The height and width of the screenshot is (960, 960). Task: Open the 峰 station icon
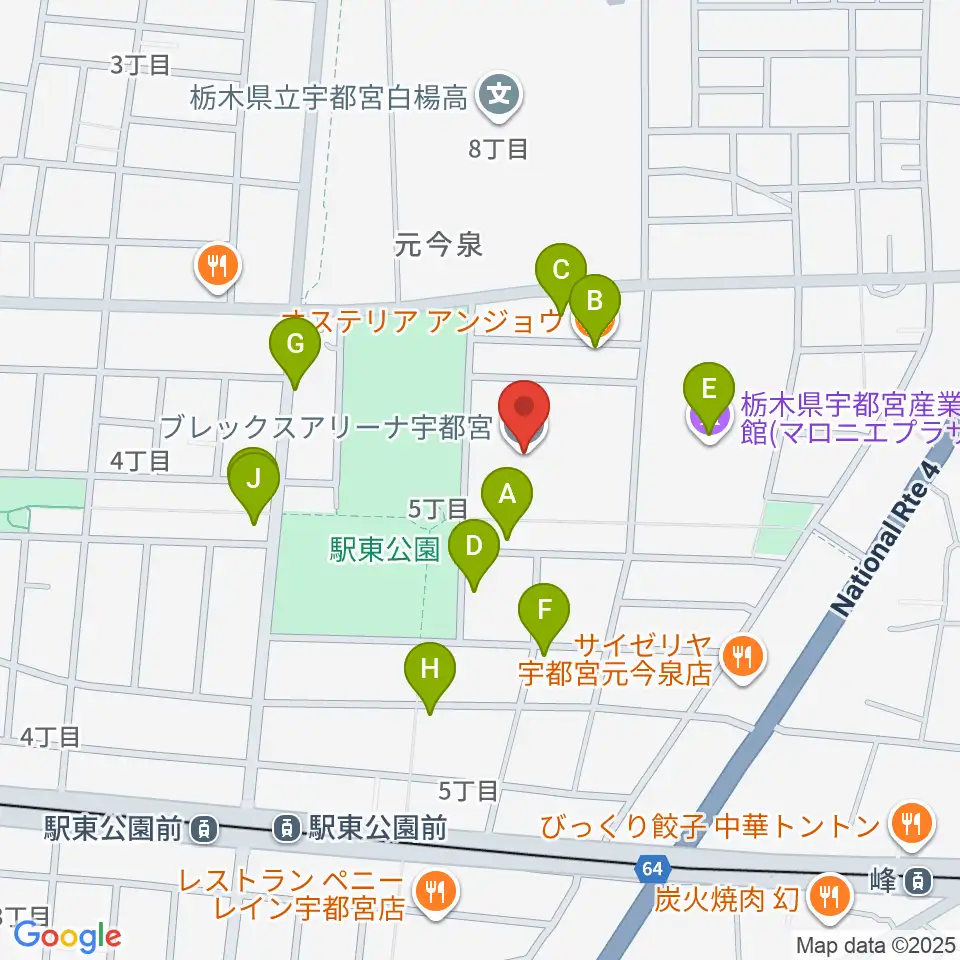tap(915, 882)
